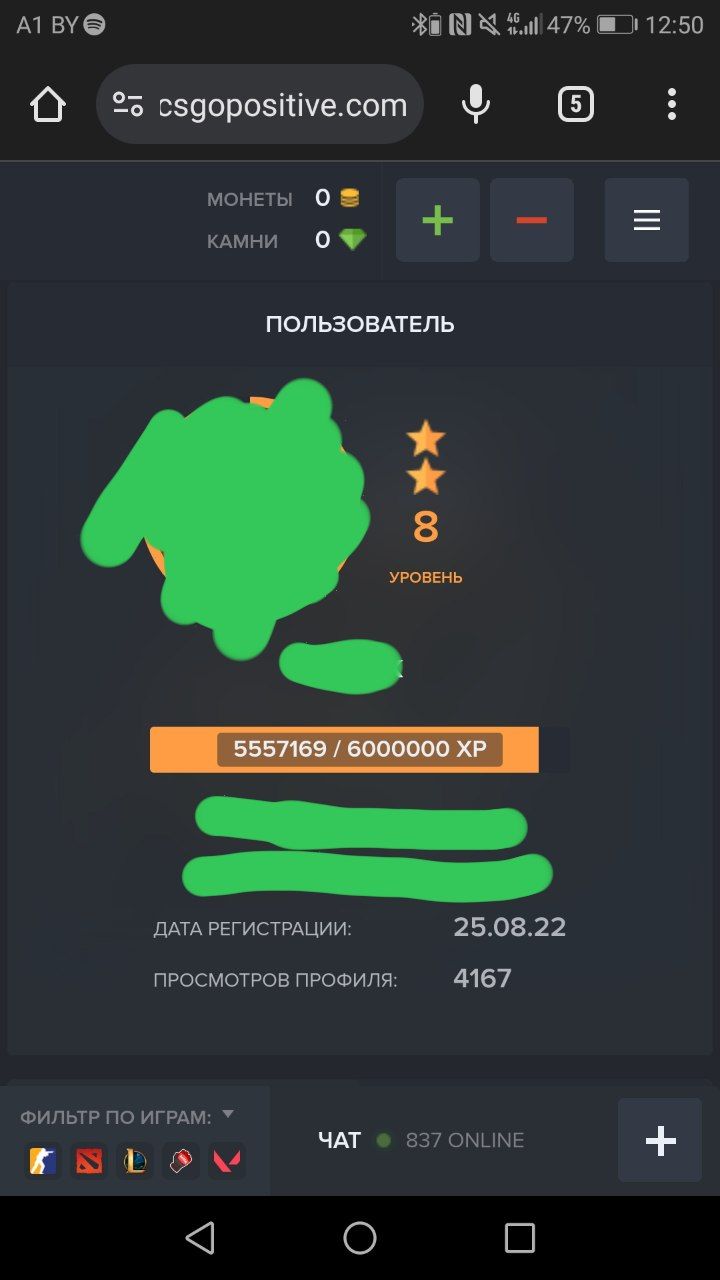Filter by the League of Legends icon

click(135, 1161)
